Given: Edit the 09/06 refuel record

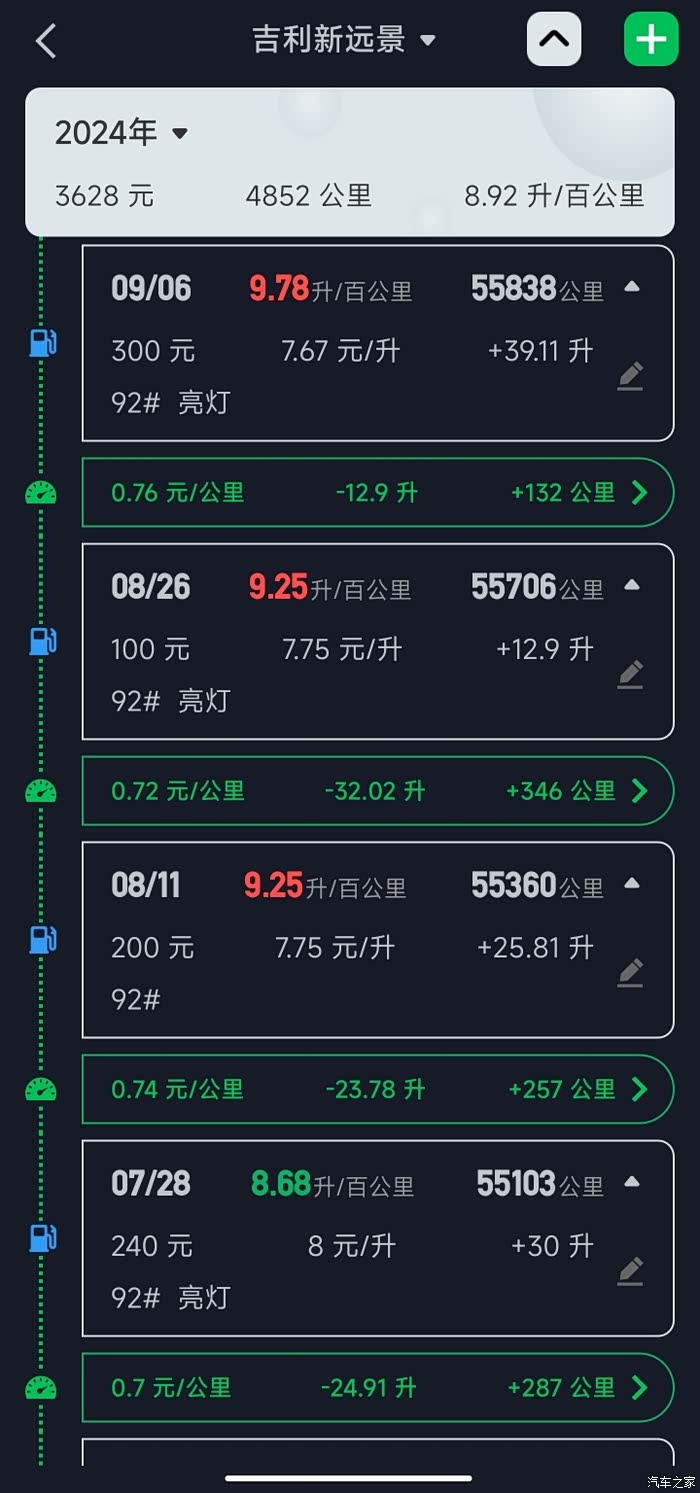Looking at the screenshot, I should tap(630, 376).
